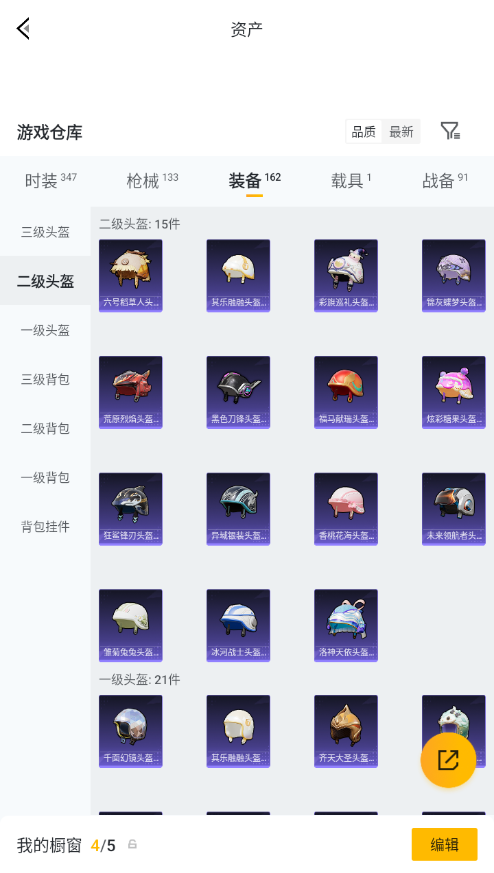Image resolution: width=494 pixels, height=873 pixels.
Task: Open the 齐天大圣头盔 item
Action: click(346, 731)
